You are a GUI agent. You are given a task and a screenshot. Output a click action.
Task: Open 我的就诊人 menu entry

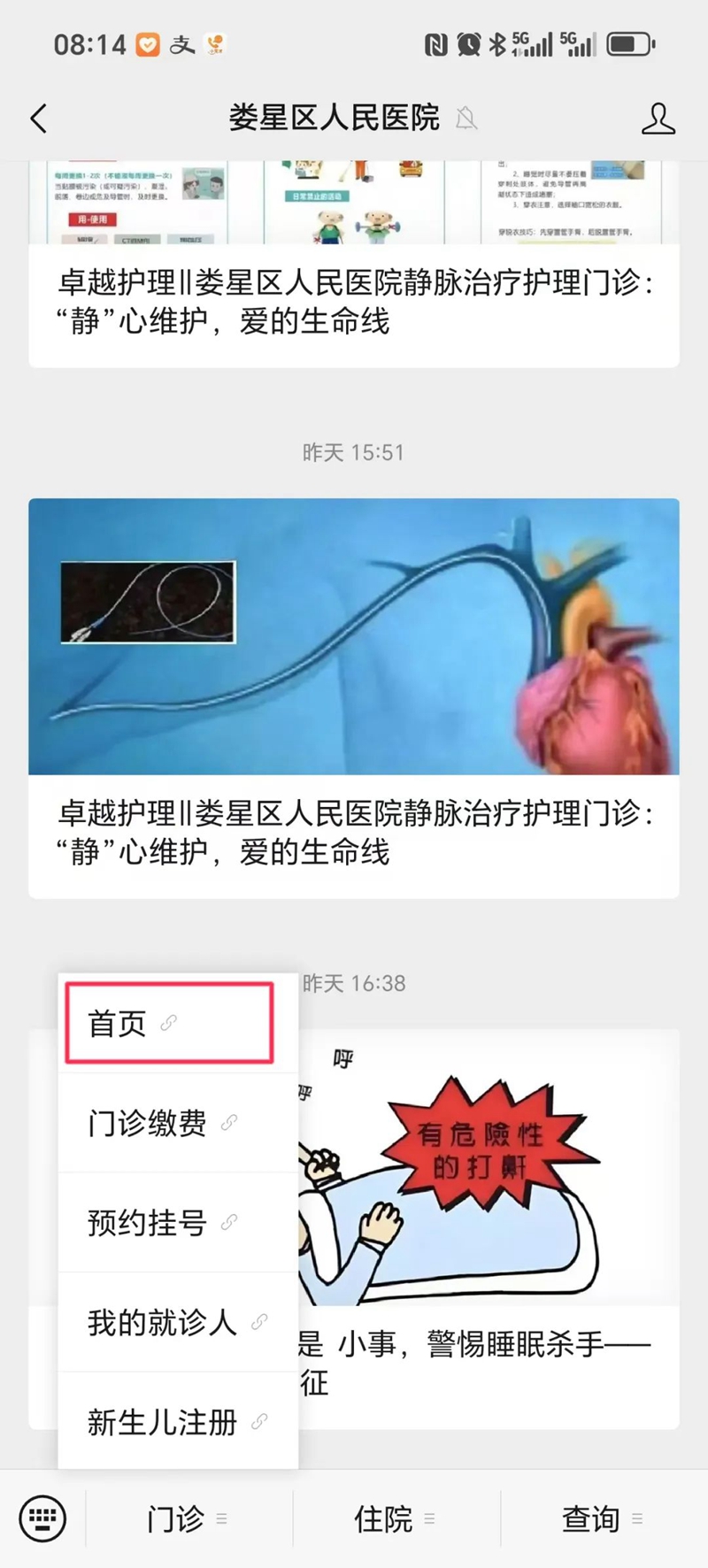(177, 1323)
